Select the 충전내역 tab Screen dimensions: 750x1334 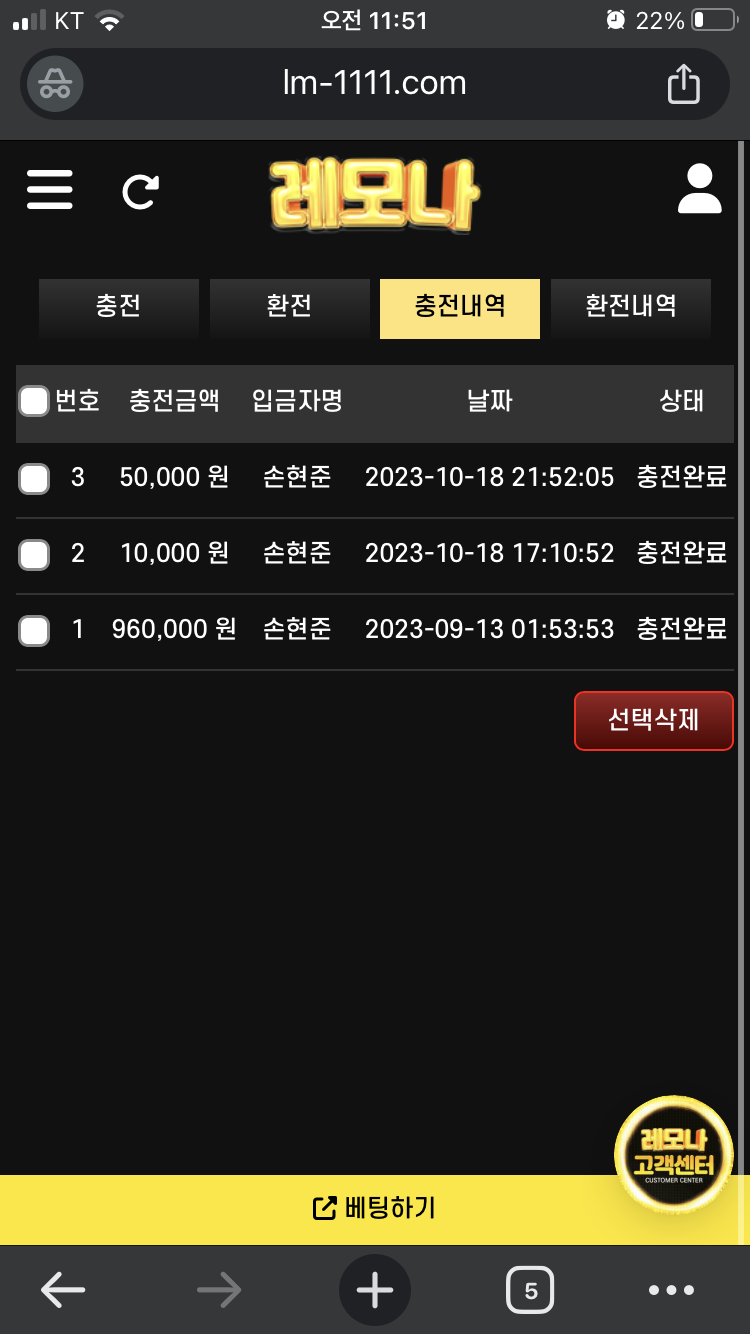coord(460,308)
